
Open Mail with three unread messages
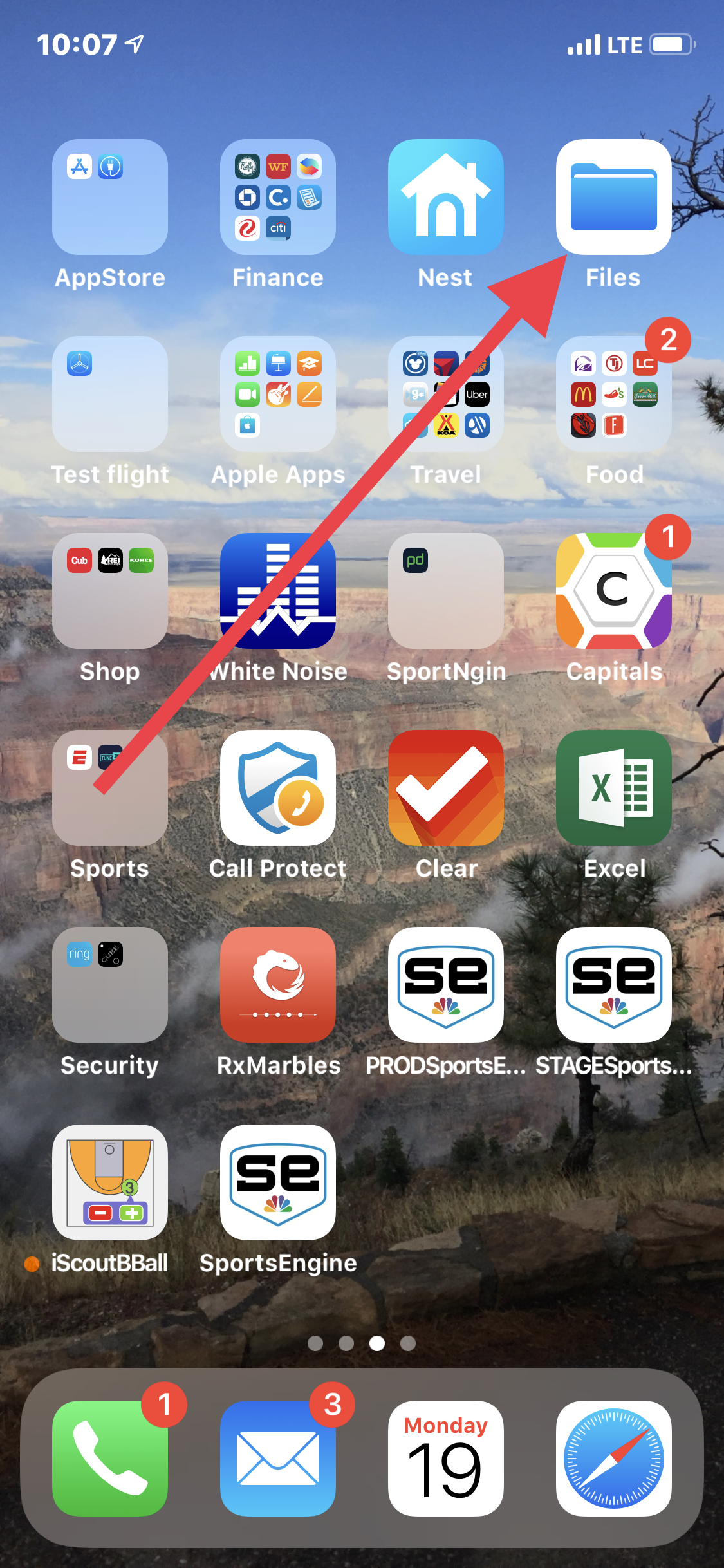pos(277,1459)
